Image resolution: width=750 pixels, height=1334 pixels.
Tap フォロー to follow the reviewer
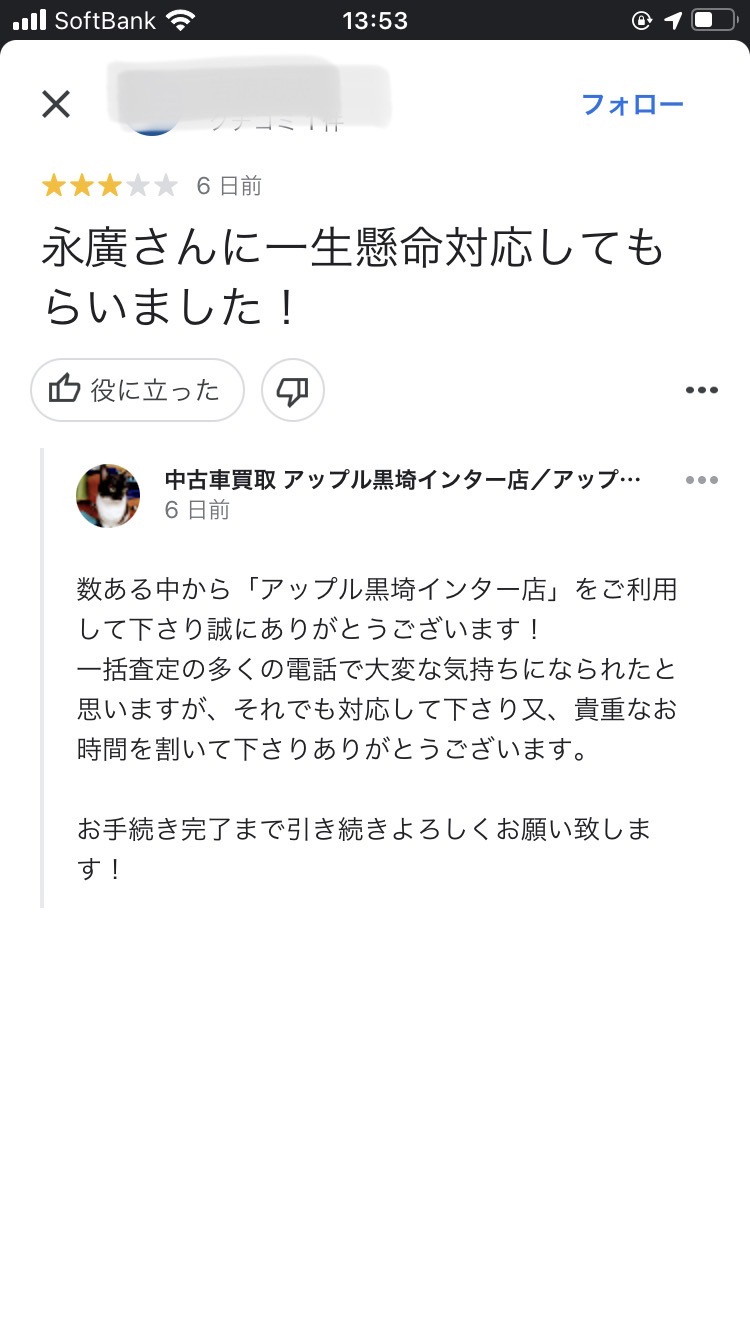coord(632,104)
